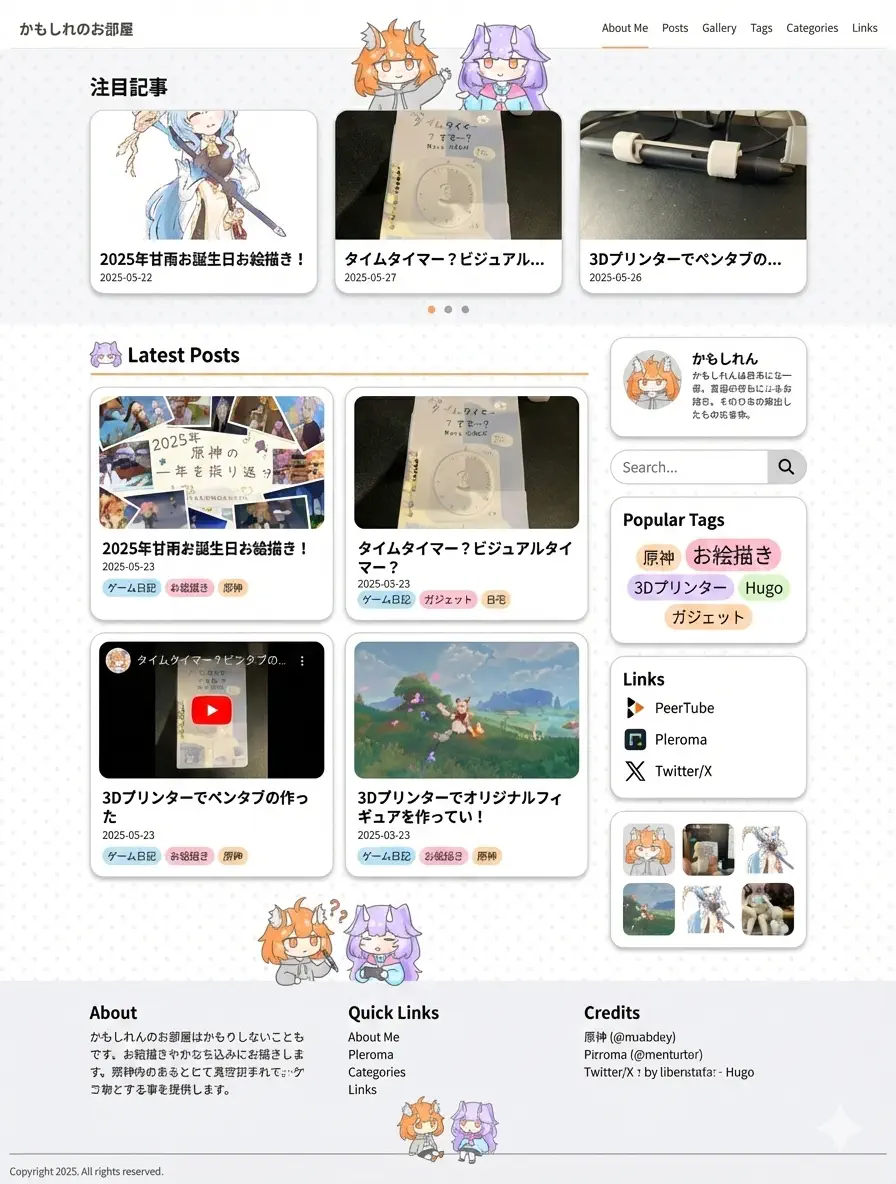Switch to the Tags page
The image size is (896, 1184).
tap(761, 28)
